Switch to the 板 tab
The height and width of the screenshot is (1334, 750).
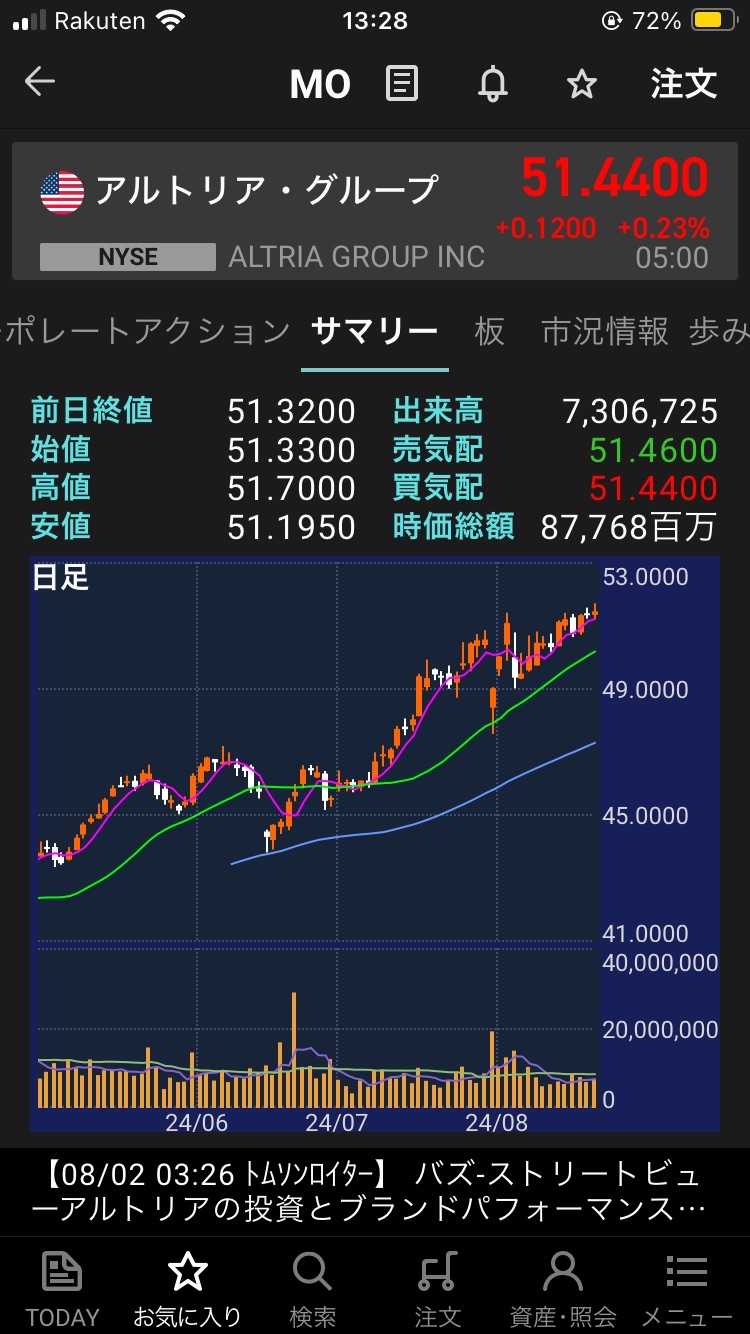click(x=489, y=331)
